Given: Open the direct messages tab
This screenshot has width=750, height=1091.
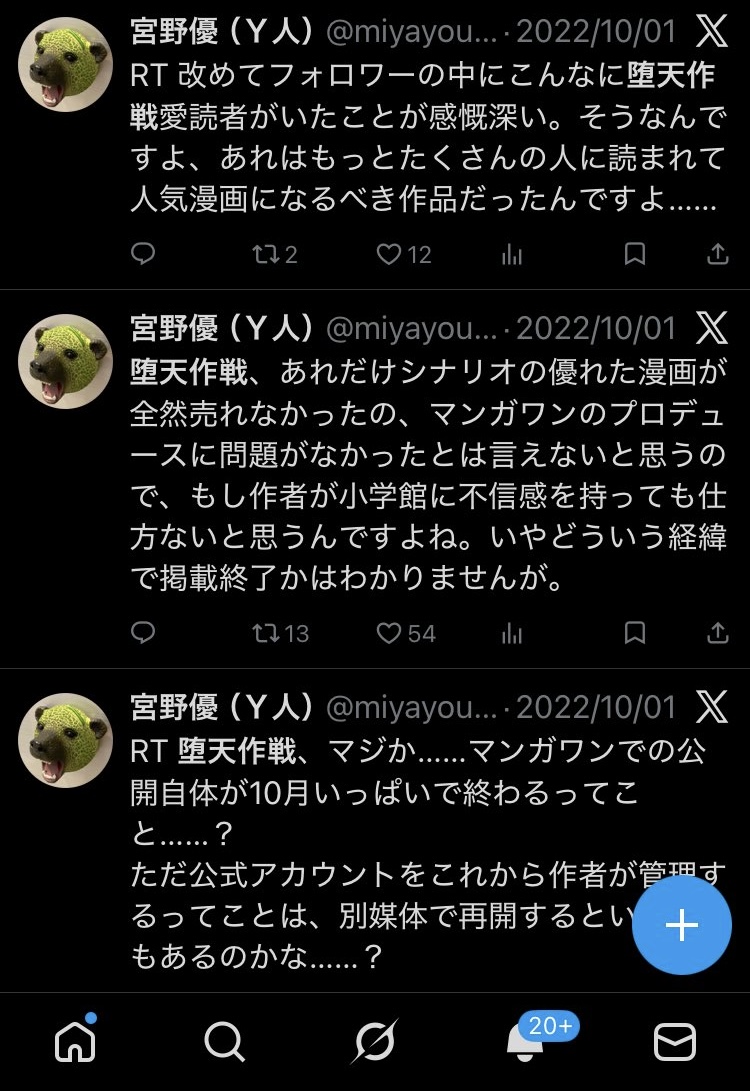Looking at the screenshot, I should [675, 1043].
